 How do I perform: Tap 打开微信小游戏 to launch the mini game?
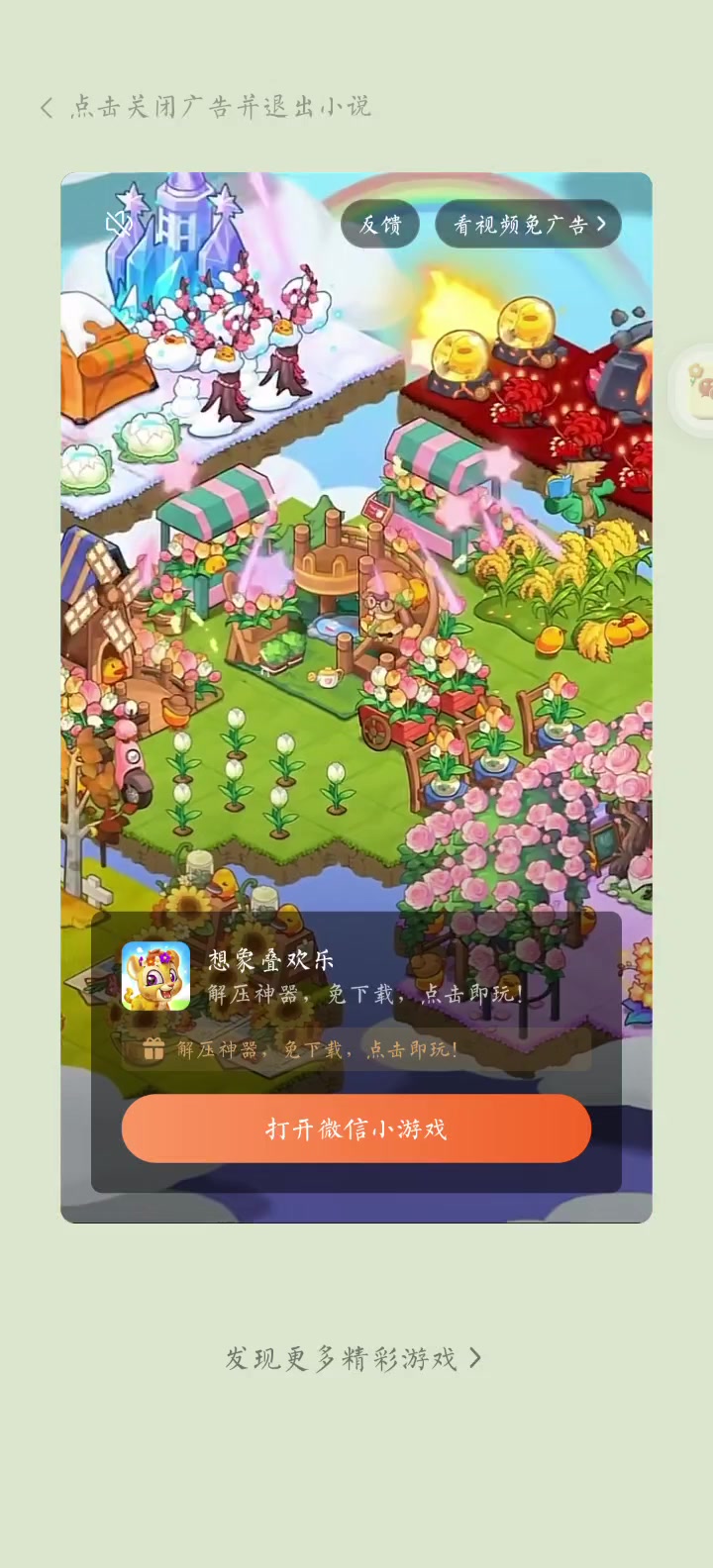356,1128
